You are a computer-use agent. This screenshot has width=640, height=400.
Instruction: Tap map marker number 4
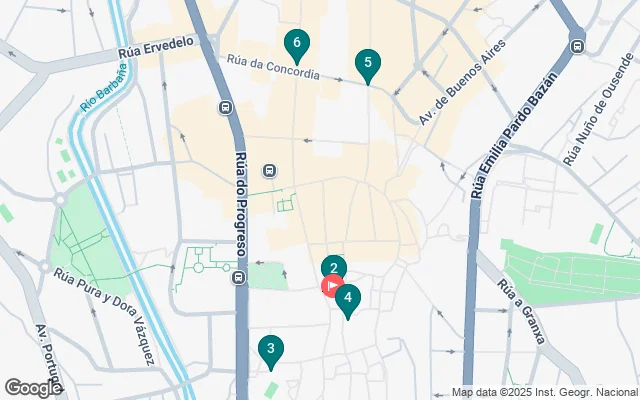click(x=348, y=297)
